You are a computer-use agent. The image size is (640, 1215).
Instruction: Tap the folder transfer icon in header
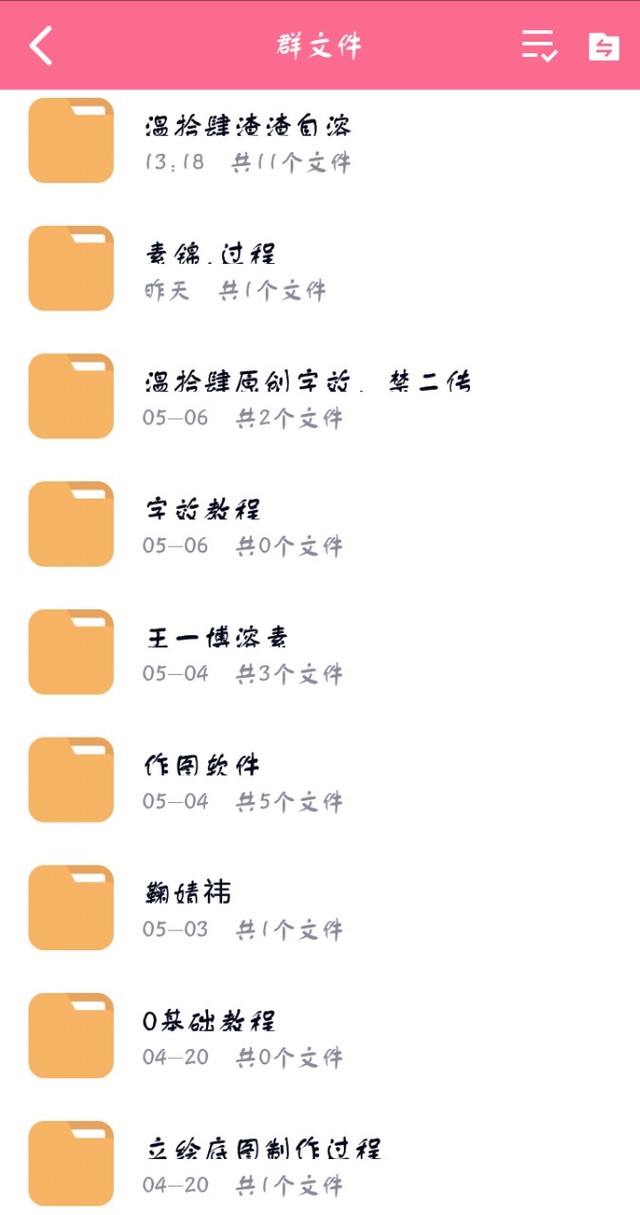point(603,46)
